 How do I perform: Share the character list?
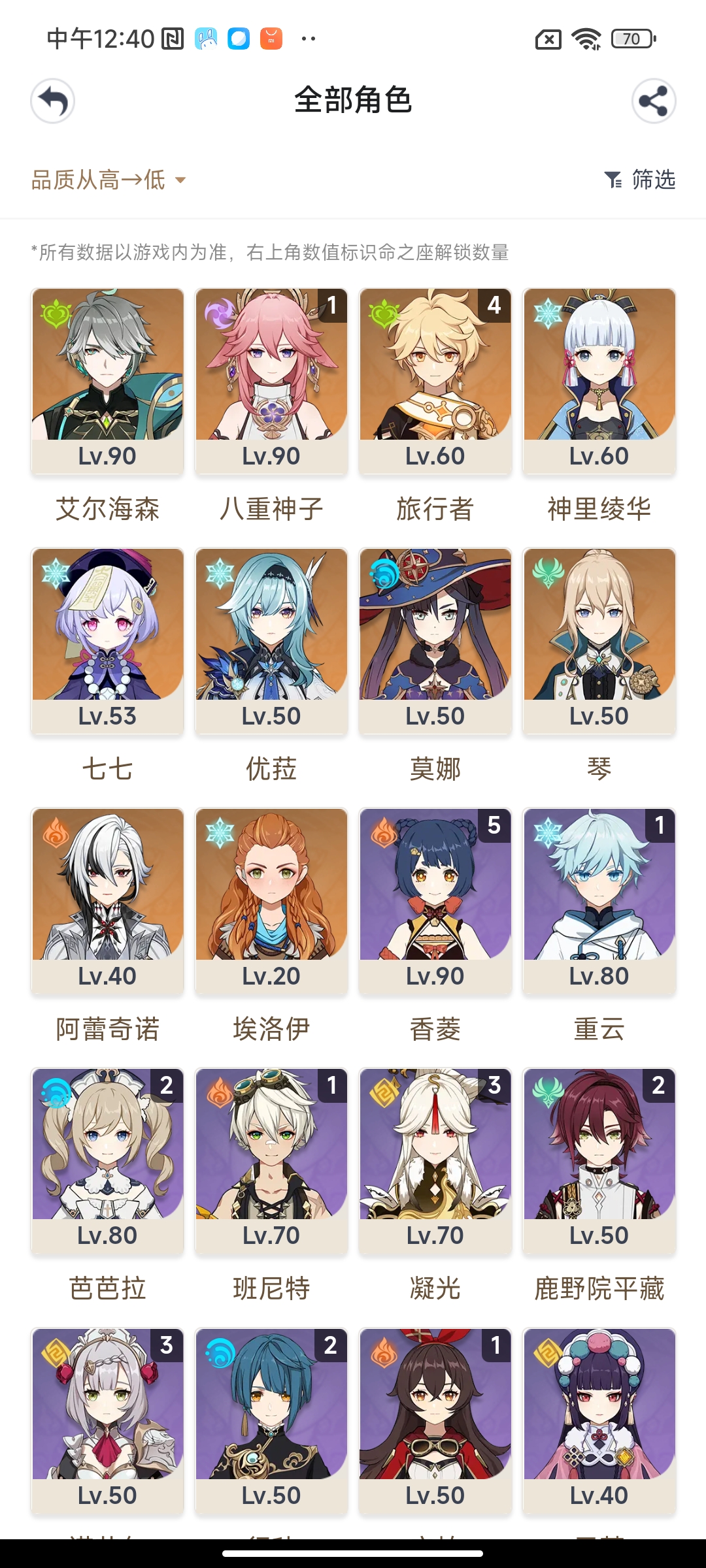[x=653, y=101]
